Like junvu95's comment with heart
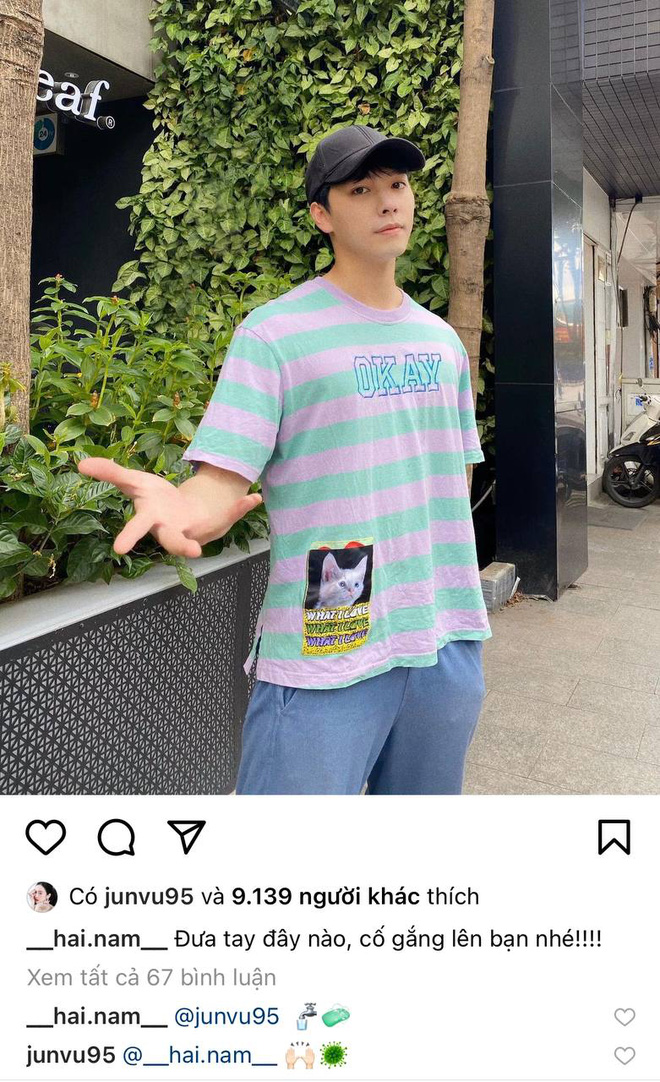 coord(624,1055)
